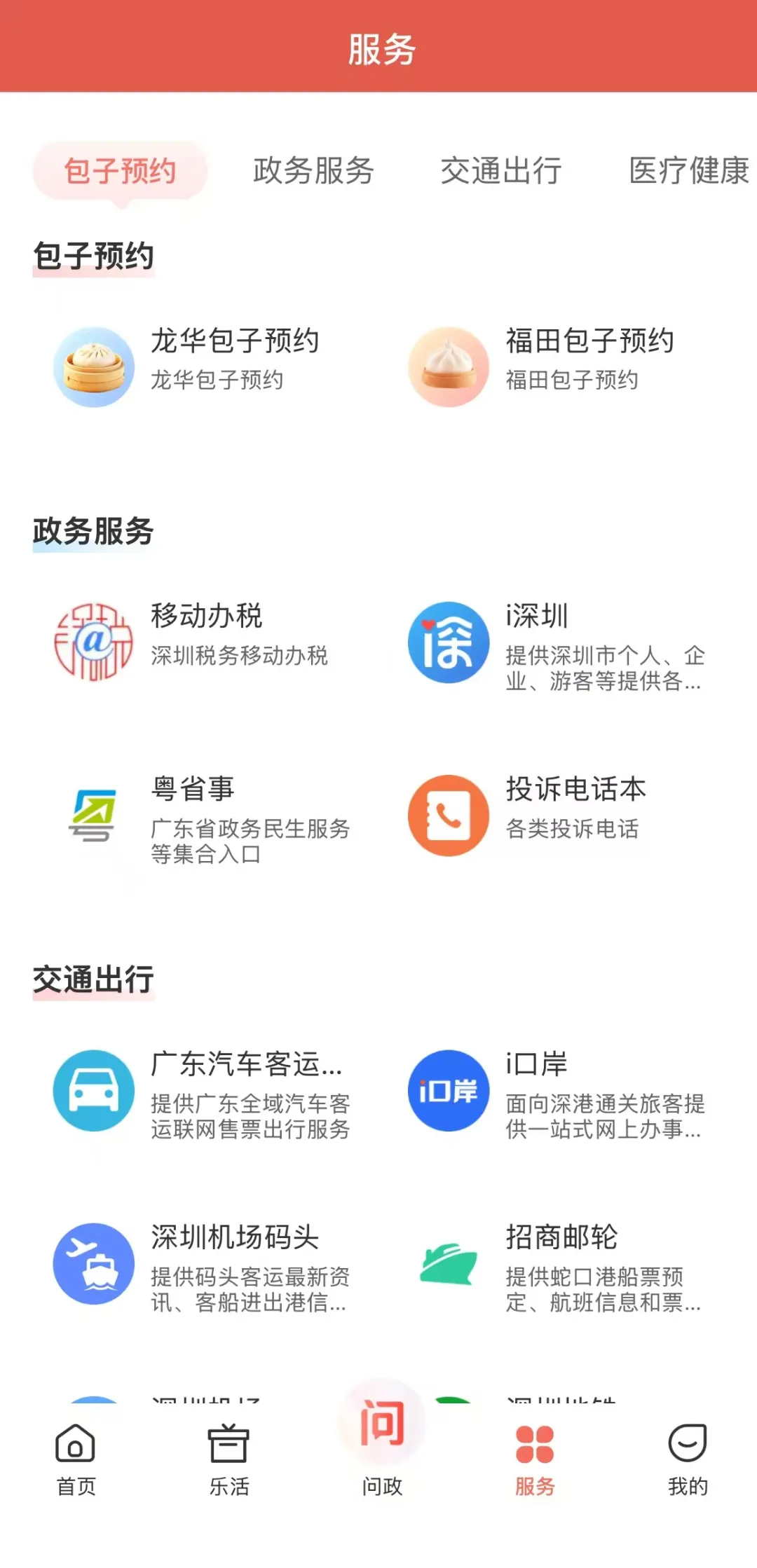757x1568 pixels.
Task: Open the i深圳 service
Action: pyautogui.click(x=559, y=644)
